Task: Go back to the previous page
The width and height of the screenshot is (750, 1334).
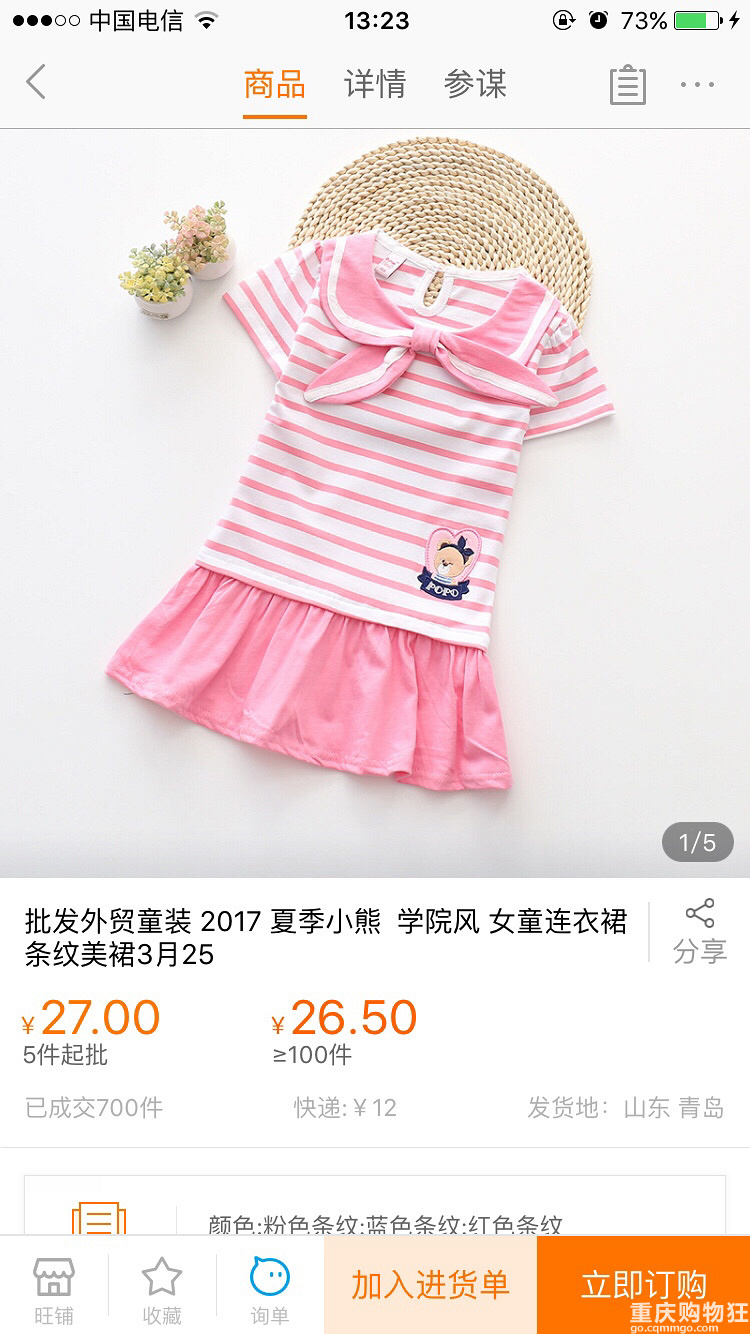Action: pos(36,83)
